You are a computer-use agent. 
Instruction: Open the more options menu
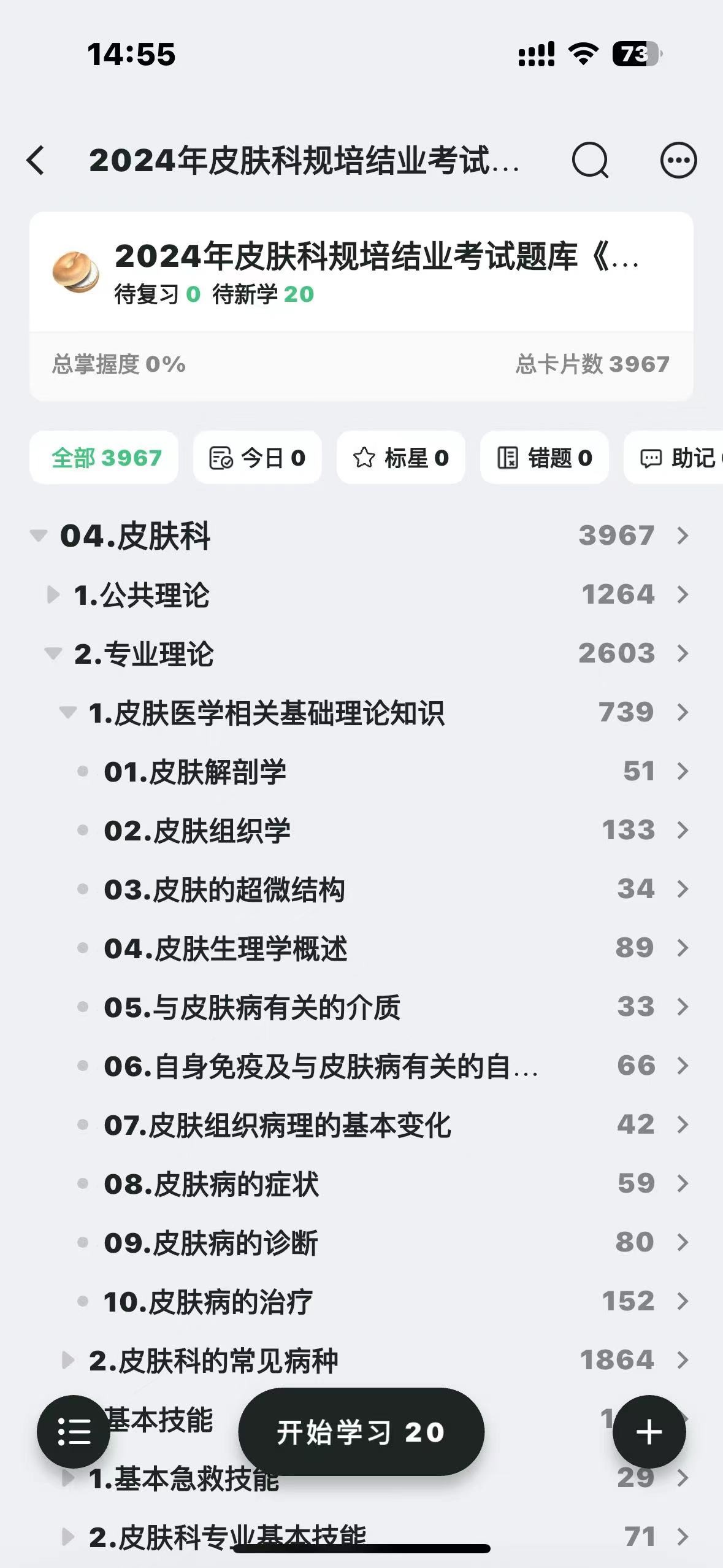click(678, 161)
